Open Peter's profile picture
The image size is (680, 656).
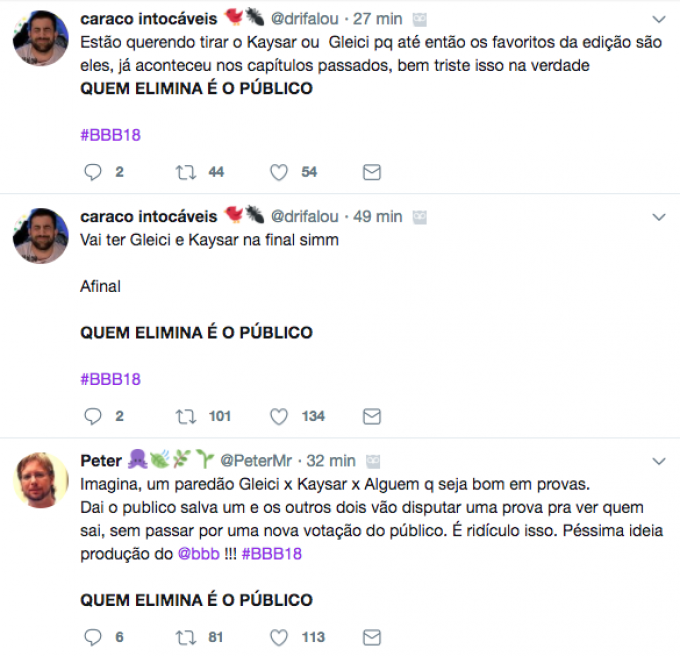[40, 480]
